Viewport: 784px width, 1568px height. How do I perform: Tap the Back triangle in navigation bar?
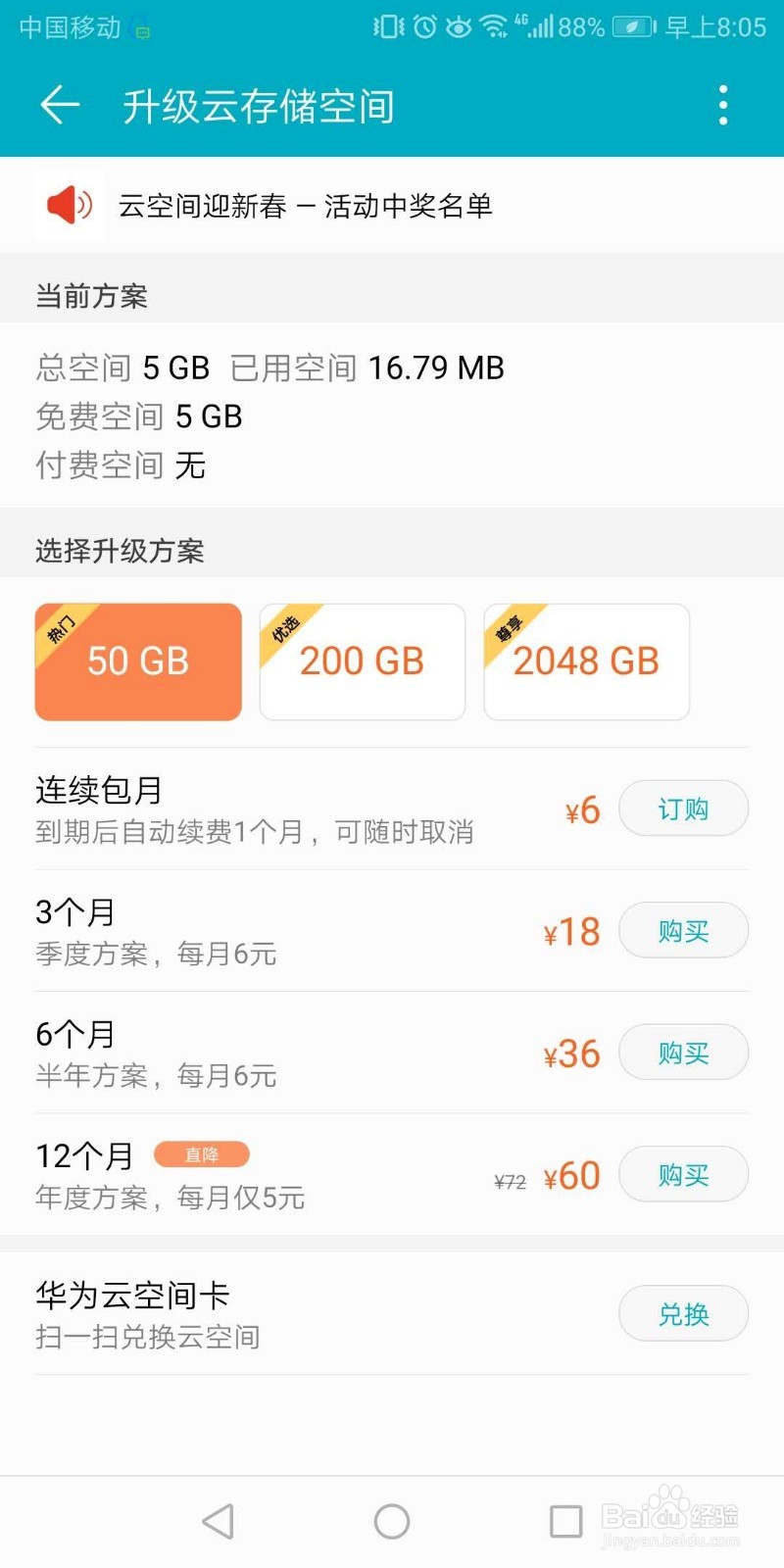point(218,1521)
